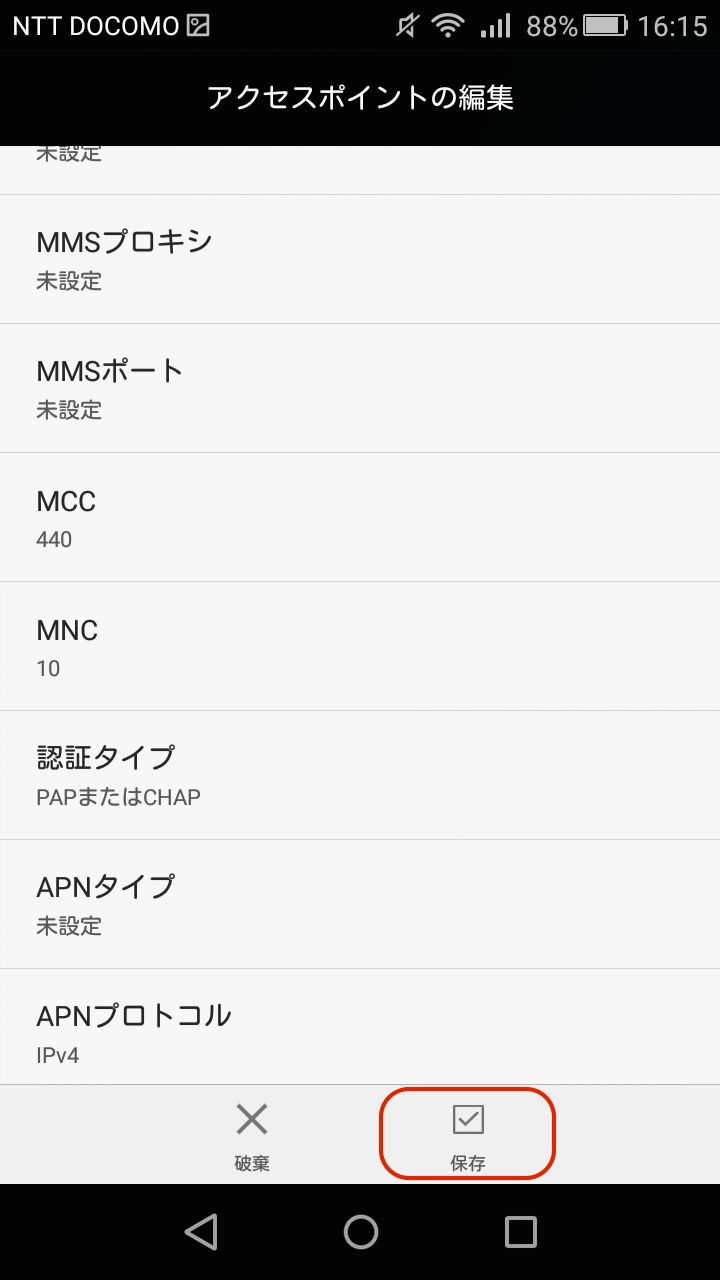Discard changes with 破棄
The width and height of the screenshot is (720, 1280).
pyautogui.click(x=252, y=1135)
